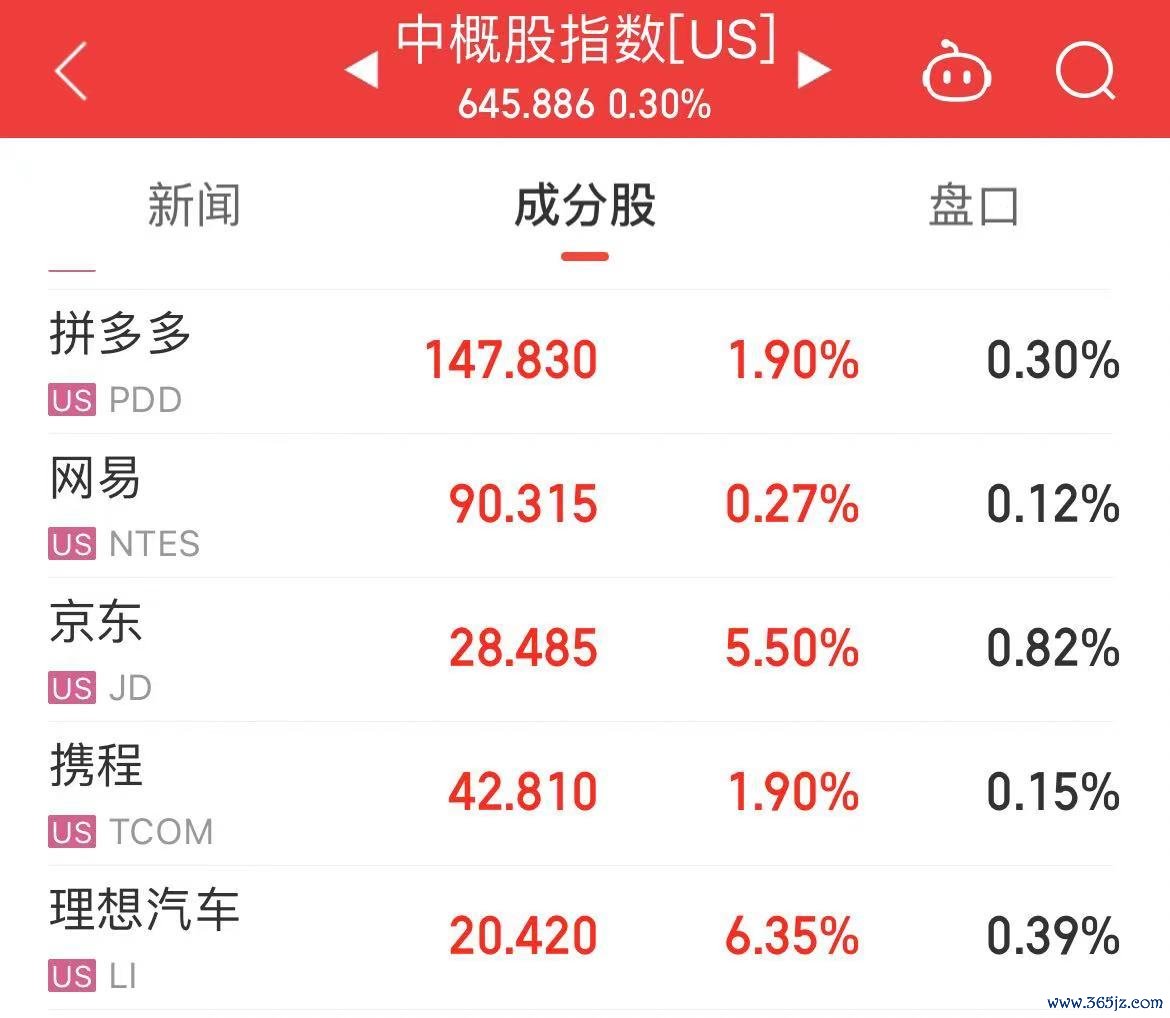Open the search magnifier

coord(1085,71)
